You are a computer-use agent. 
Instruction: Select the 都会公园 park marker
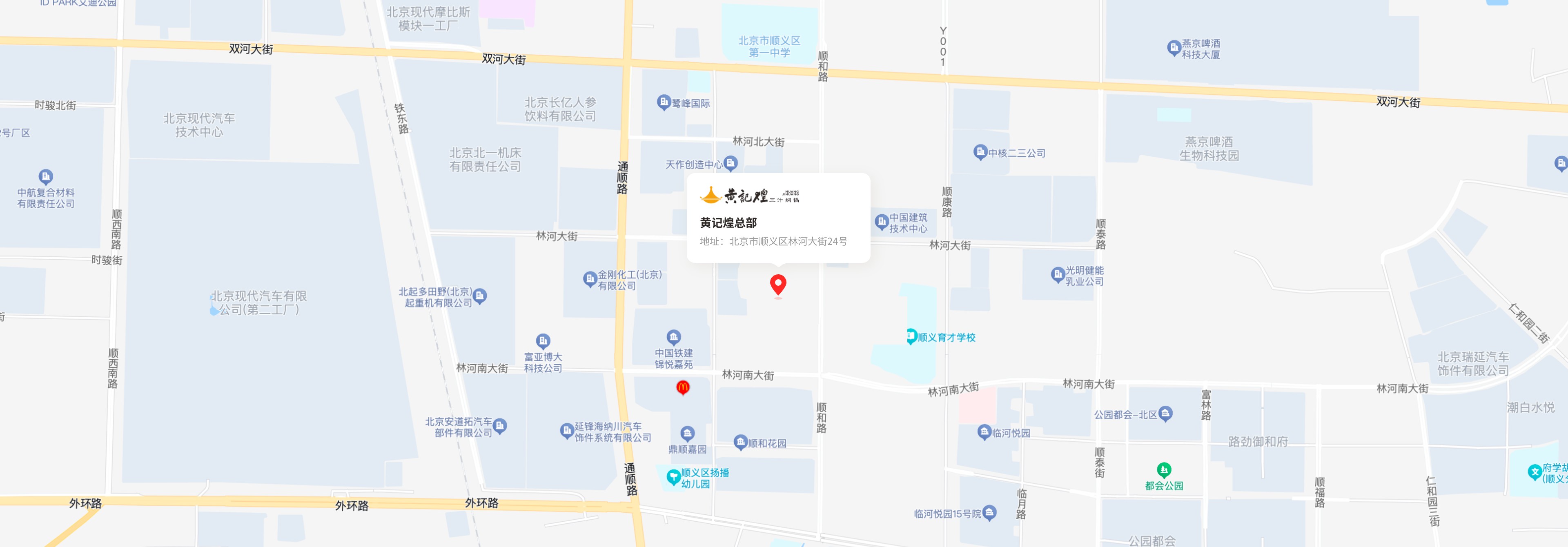pos(1163,470)
